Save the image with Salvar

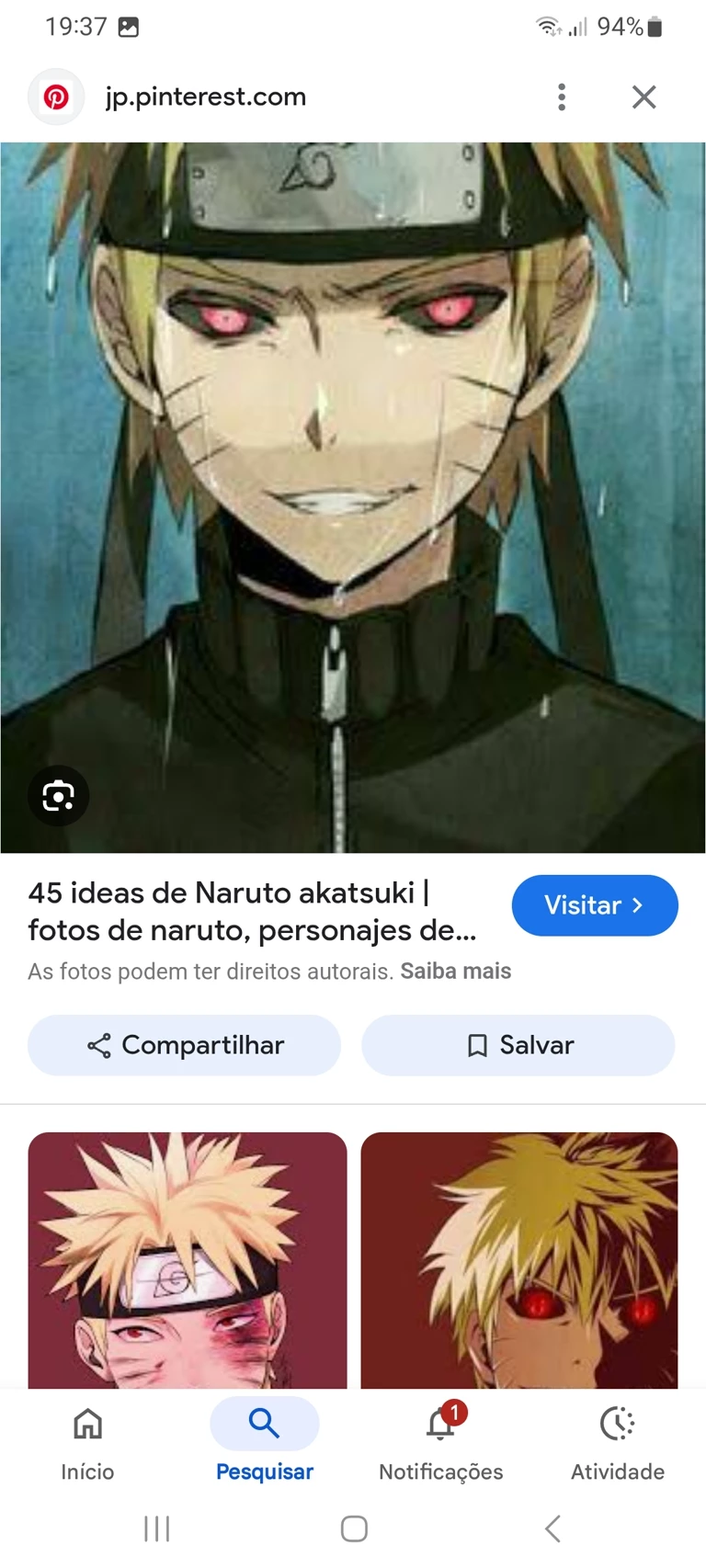[x=518, y=1045]
